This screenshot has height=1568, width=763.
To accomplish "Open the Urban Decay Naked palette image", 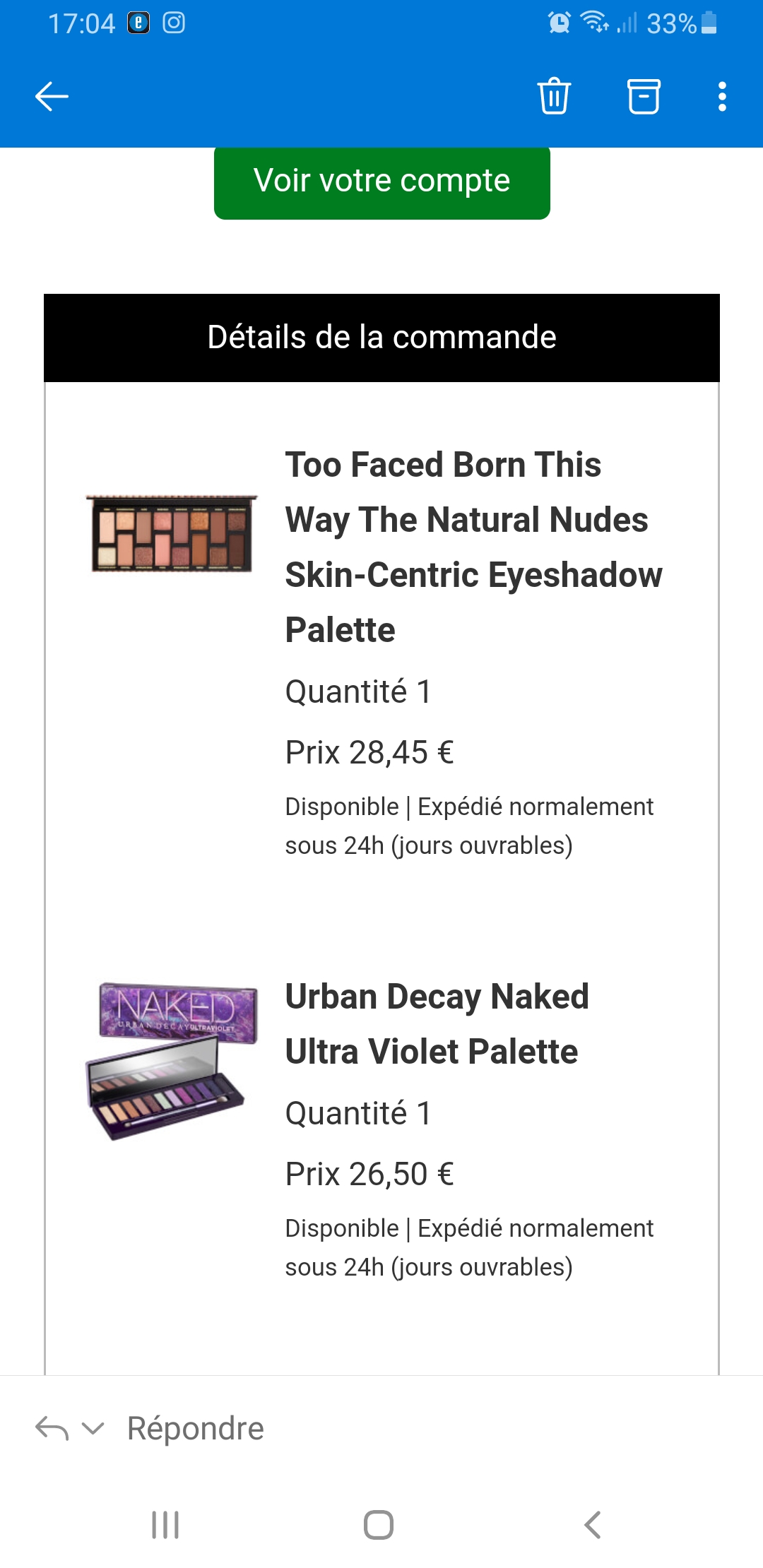I will pos(172,1059).
